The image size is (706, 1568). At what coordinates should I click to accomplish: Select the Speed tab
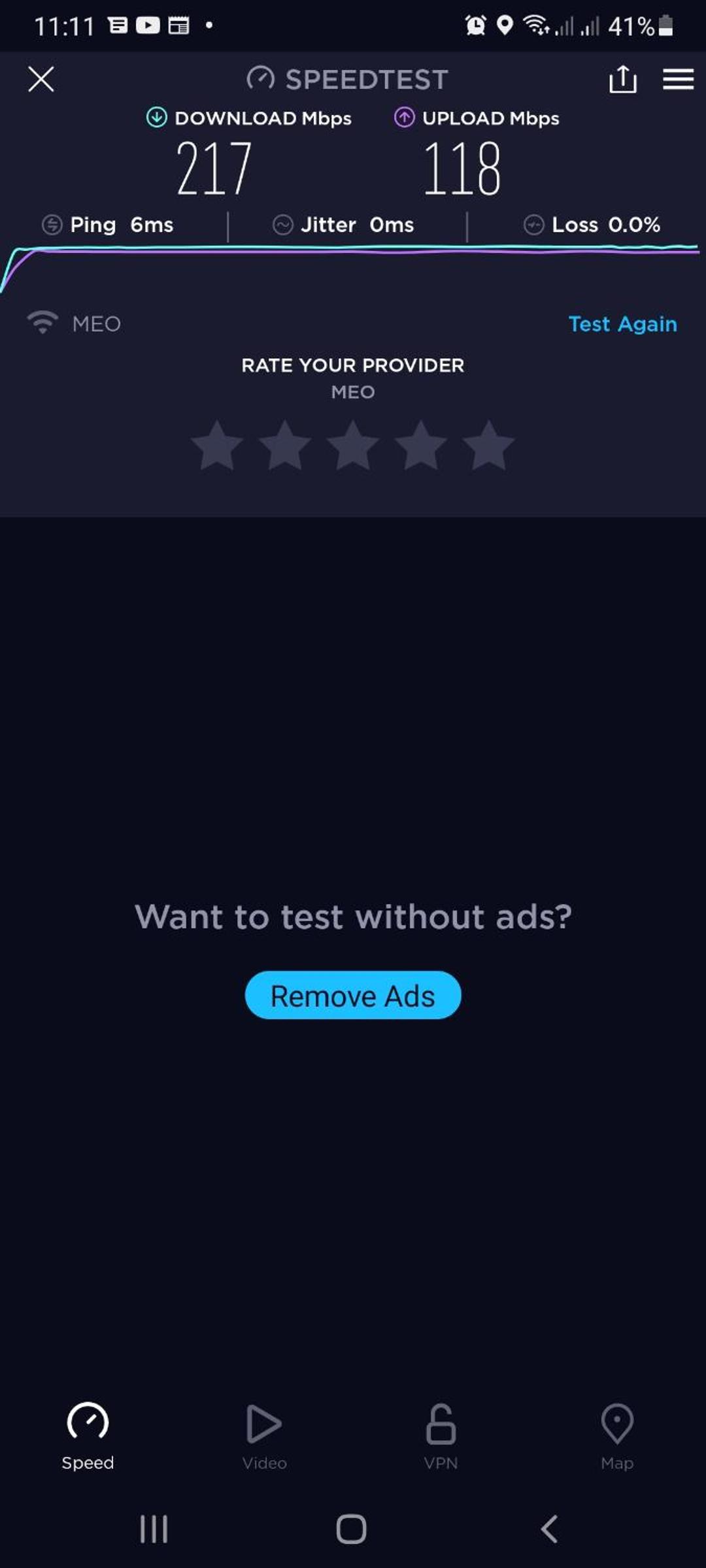click(88, 1436)
